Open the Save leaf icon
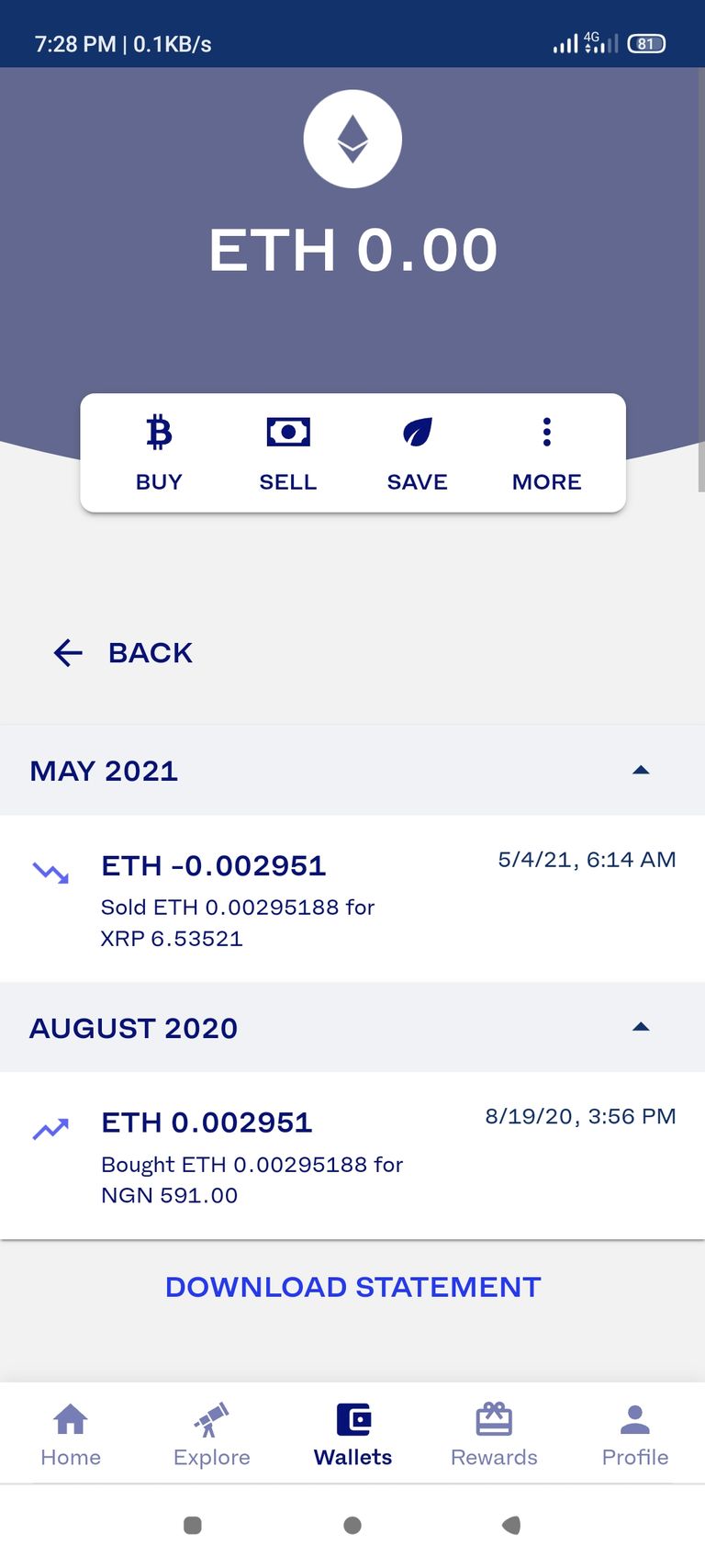 (417, 431)
